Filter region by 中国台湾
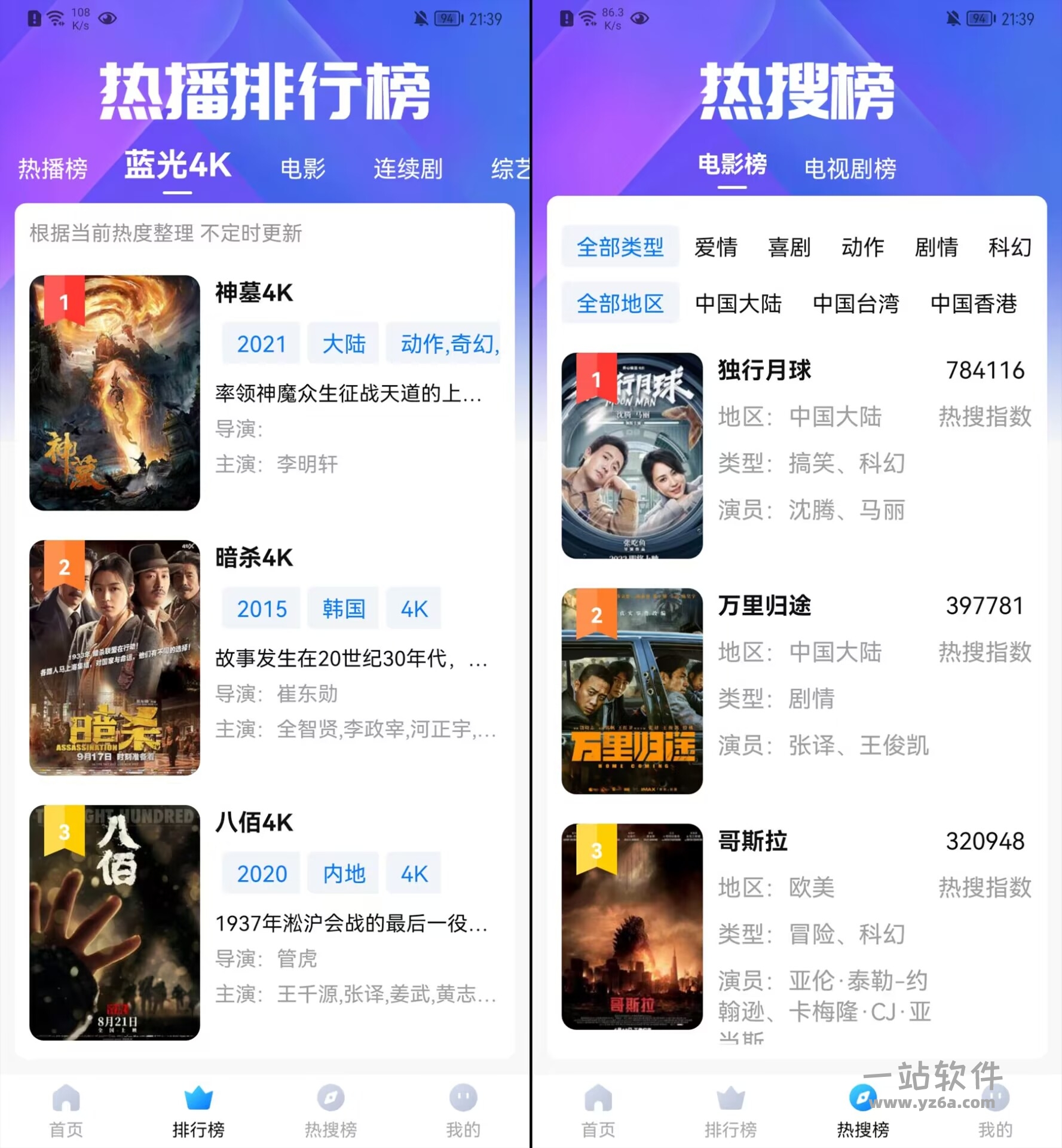This screenshot has width=1062, height=1148. (x=856, y=304)
